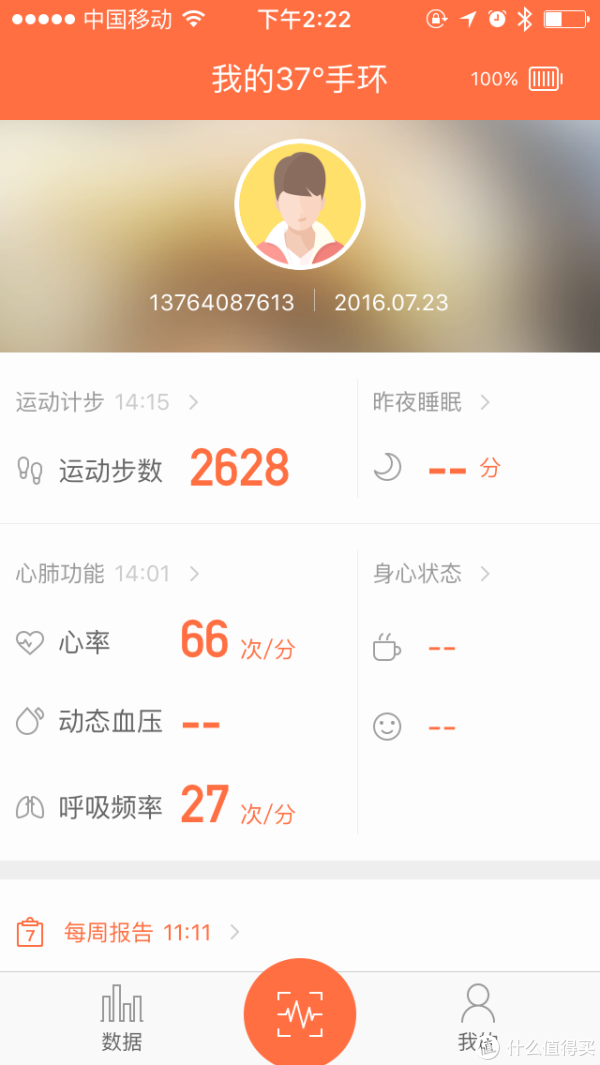The height and width of the screenshot is (1065, 600).
Task: Open 心肺功能 cardiopulmonary details
Action: 107,574
